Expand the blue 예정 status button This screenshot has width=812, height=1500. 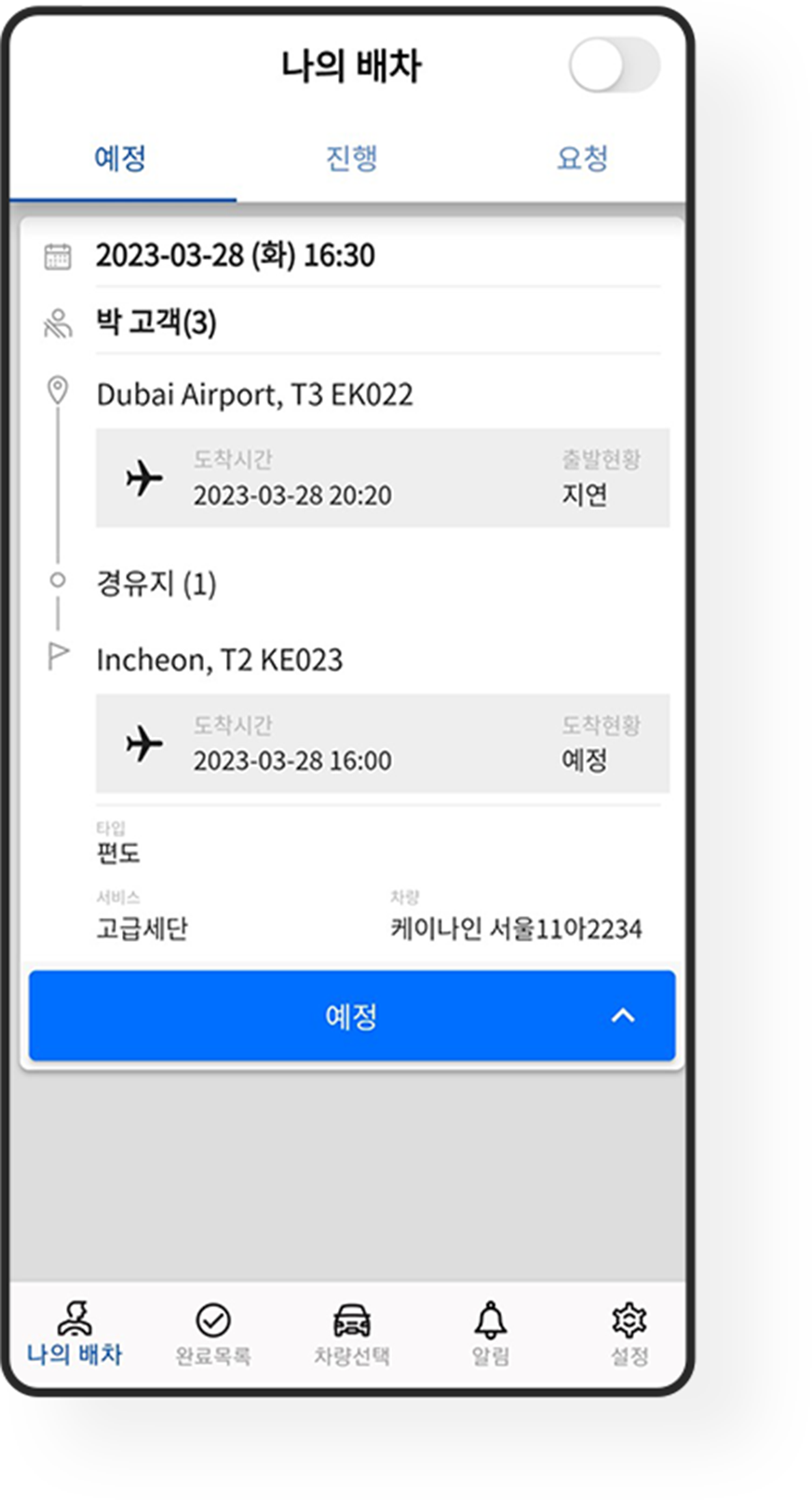pos(352,1016)
